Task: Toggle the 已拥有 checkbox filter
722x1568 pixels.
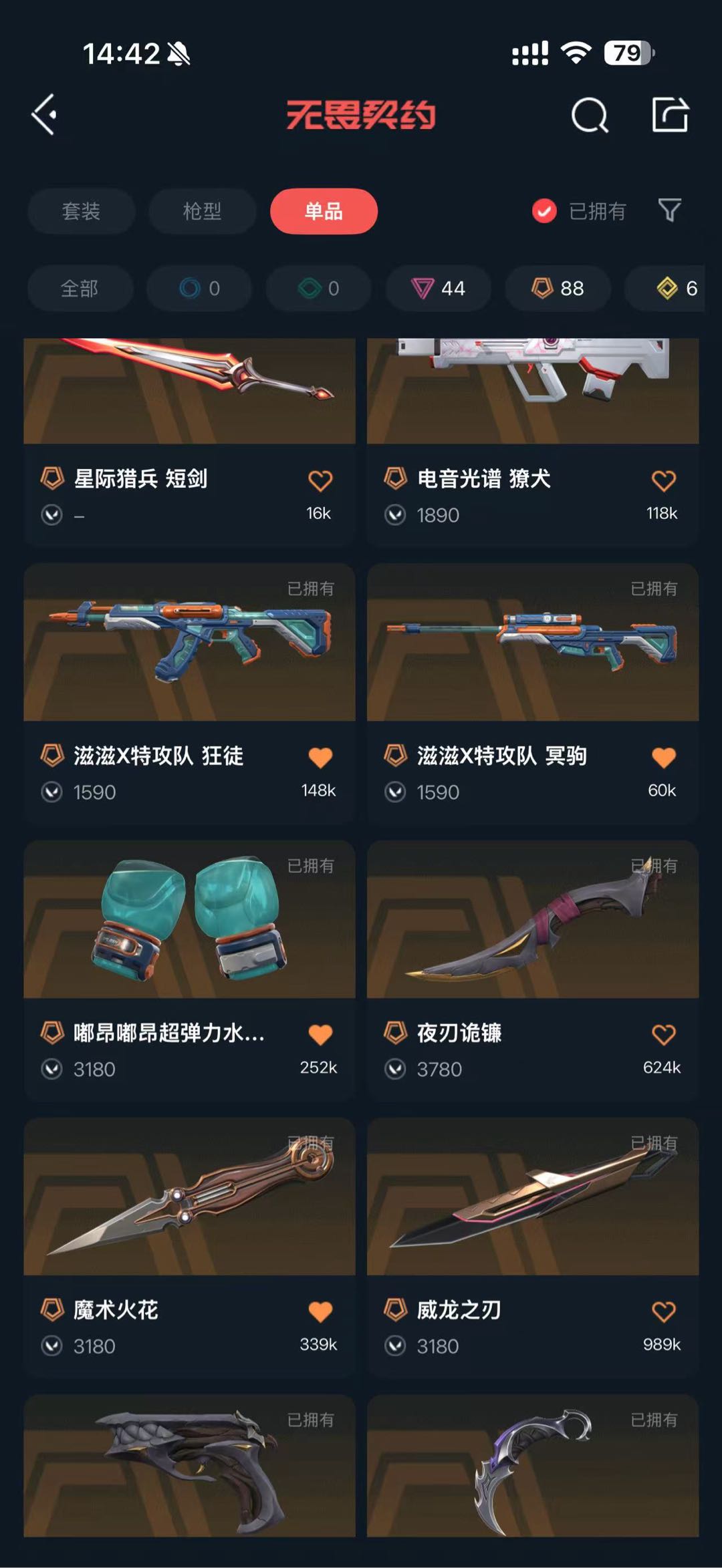Action: 579,211
